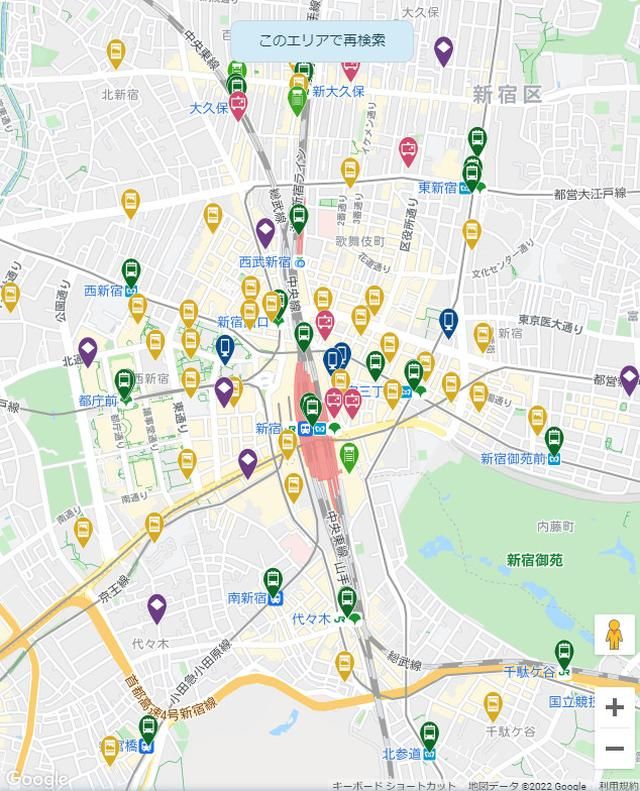This screenshot has width=640, height=791.
Task: Select the 北参道 station marker
Action: click(x=430, y=736)
